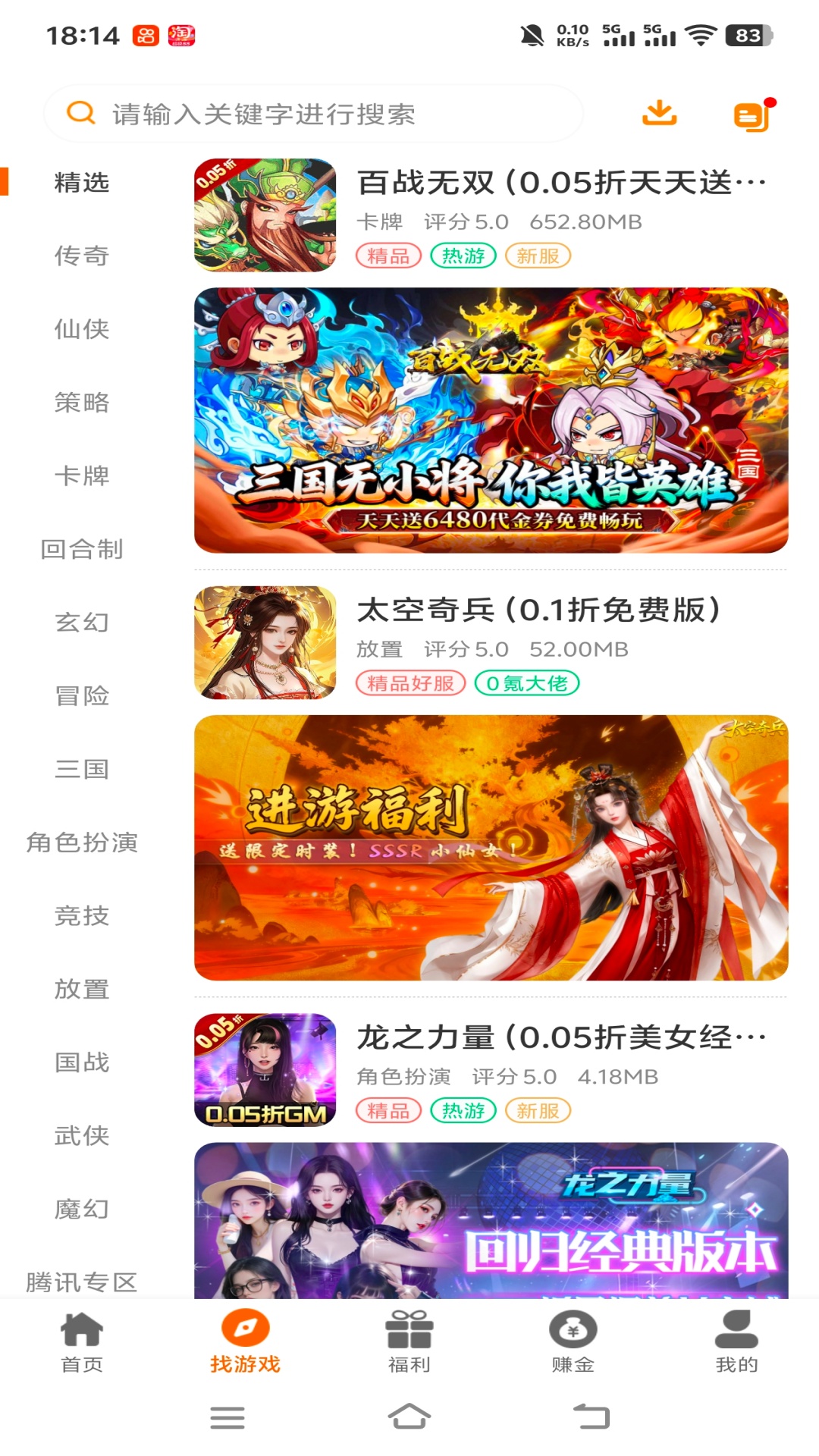Select the 卡牌 category

click(x=82, y=476)
